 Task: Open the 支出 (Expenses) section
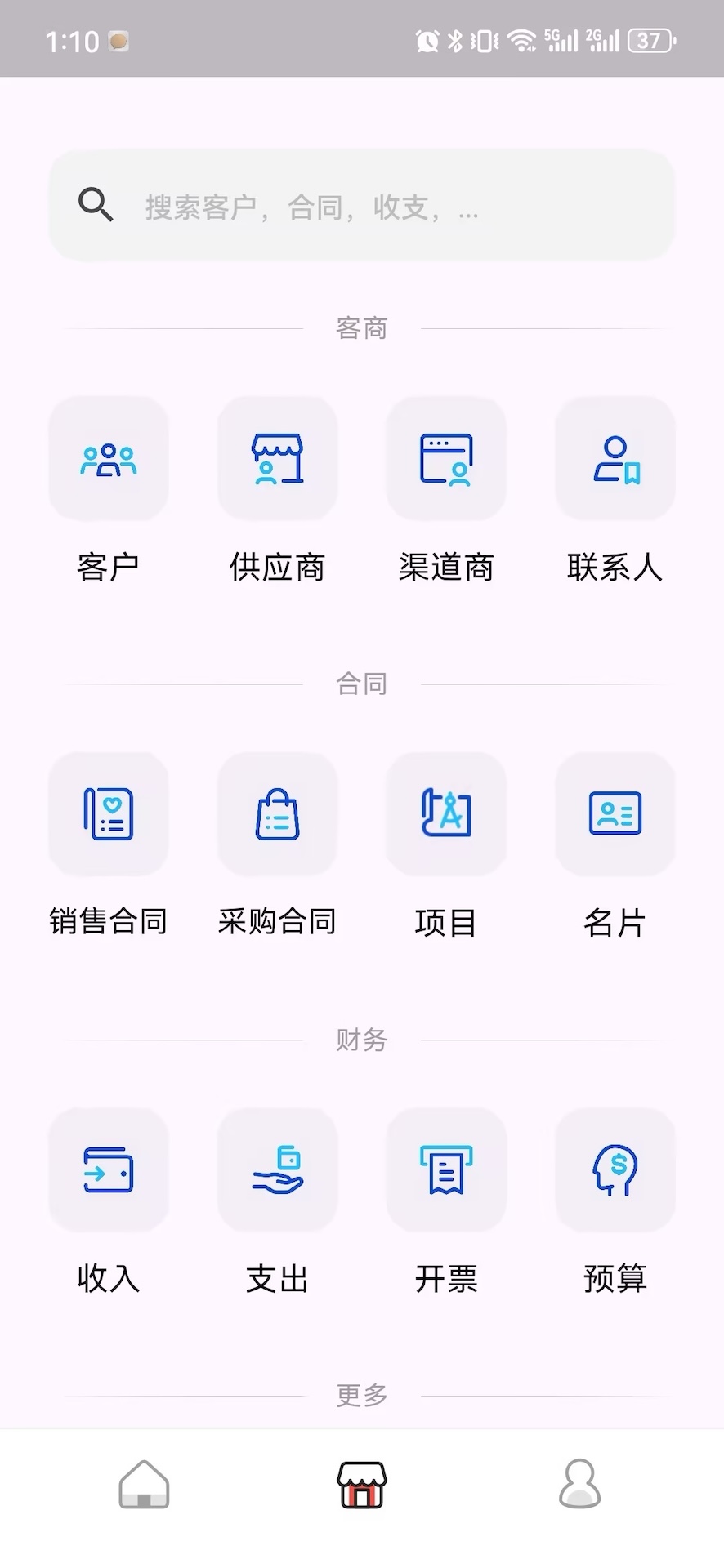277,1169
